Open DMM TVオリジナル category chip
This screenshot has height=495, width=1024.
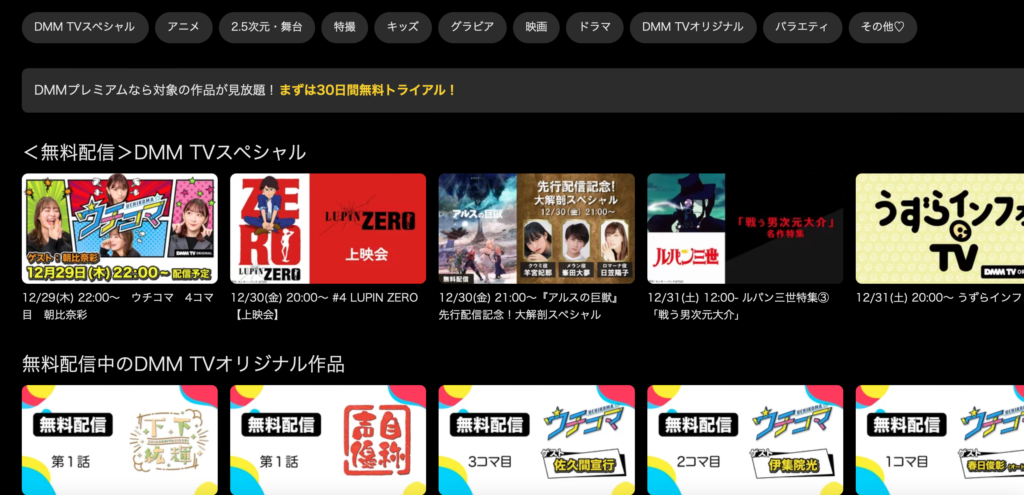[x=693, y=27]
